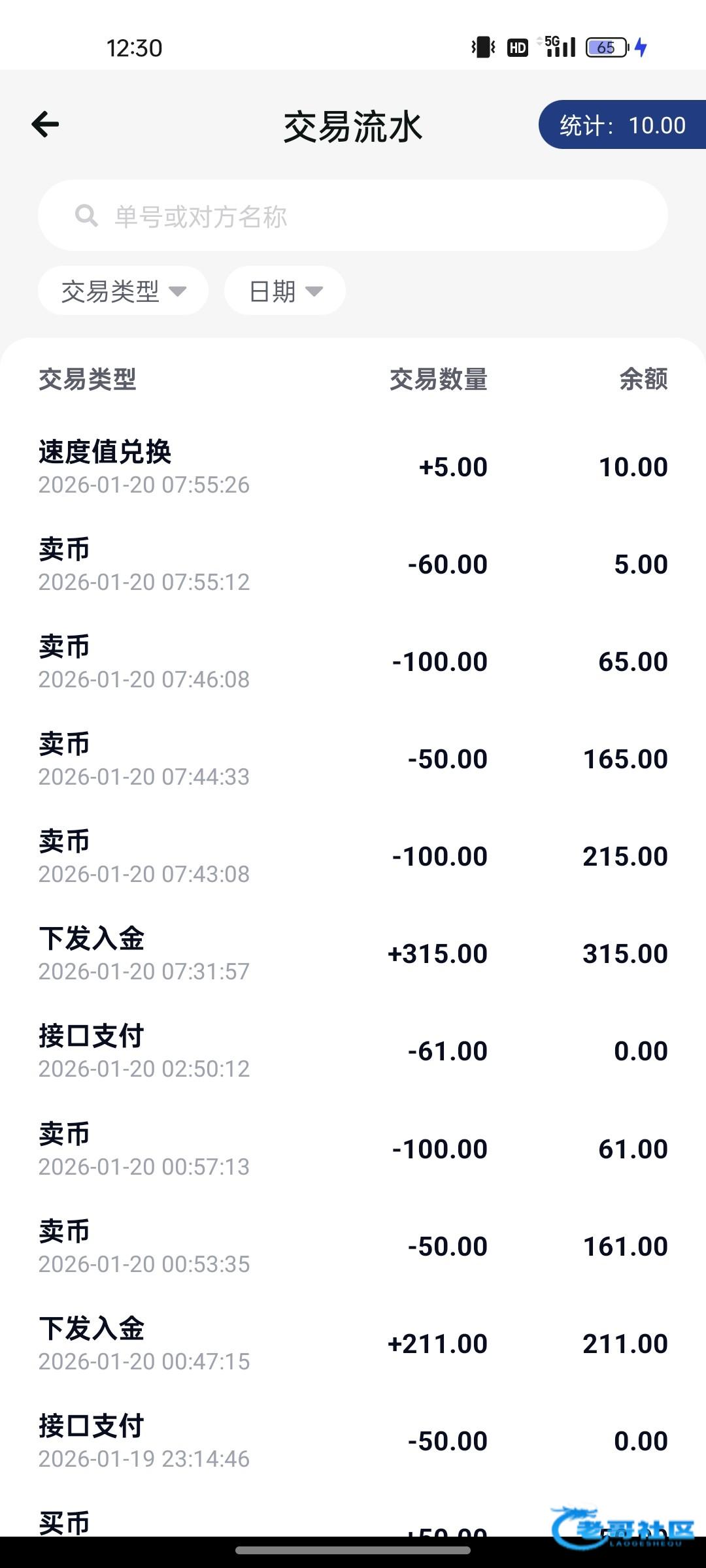
Task: Expand the 交易类型 filter dropdown
Action: (123, 291)
